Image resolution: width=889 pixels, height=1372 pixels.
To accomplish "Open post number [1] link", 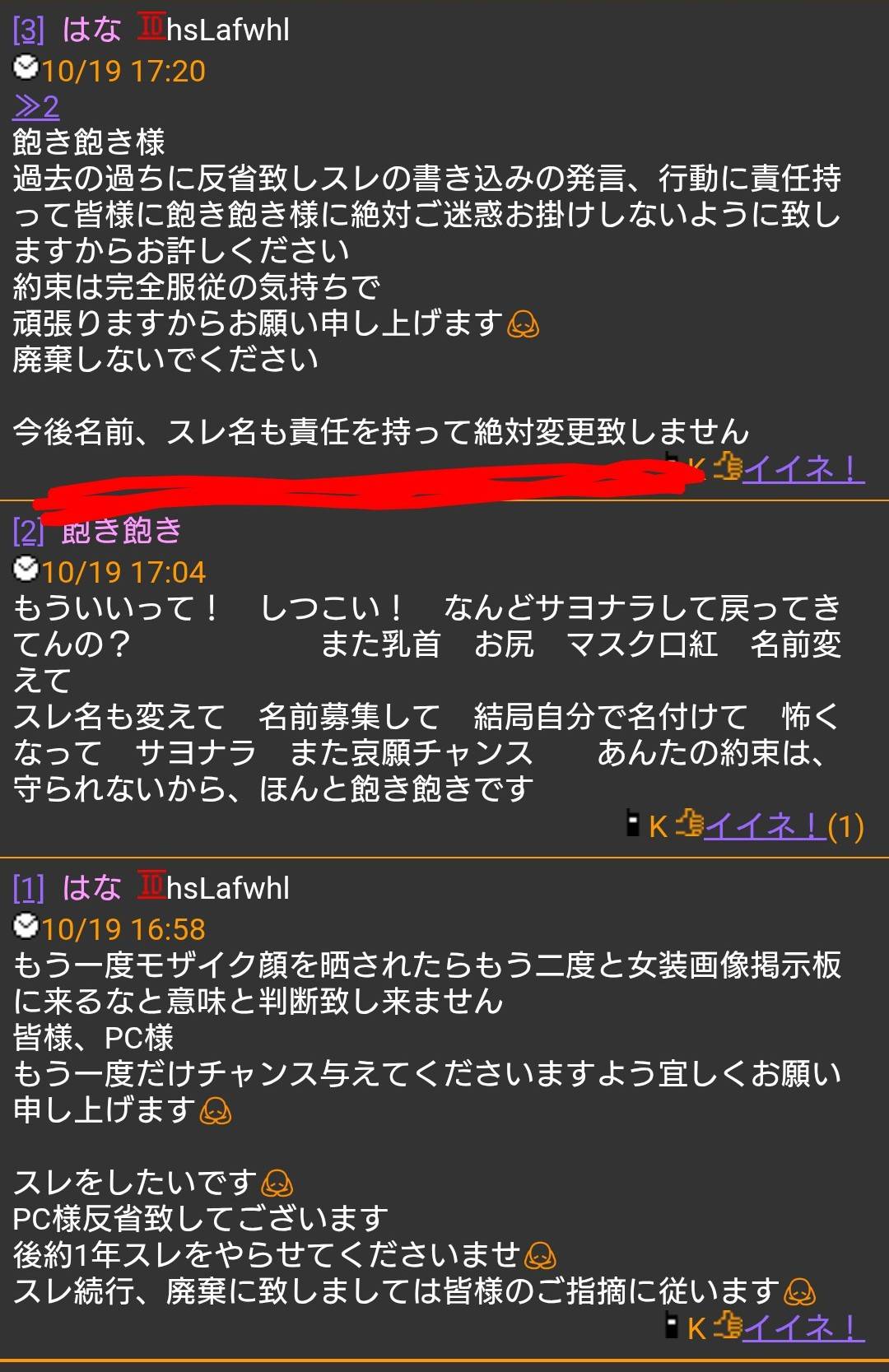I will pos(28,889).
